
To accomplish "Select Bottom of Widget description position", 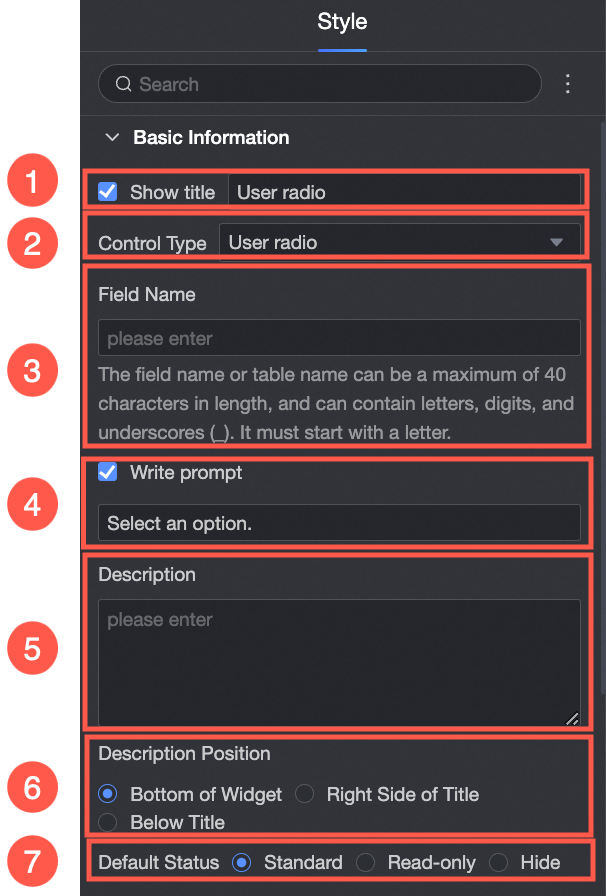I will 108,794.
